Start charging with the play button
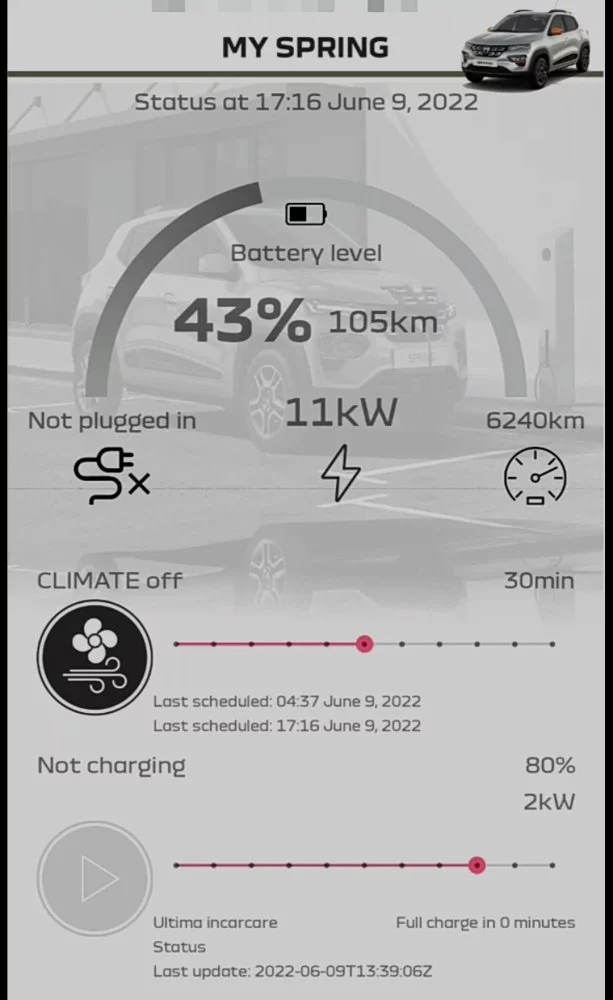The width and height of the screenshot is (613, 1000). pos(94,878)
